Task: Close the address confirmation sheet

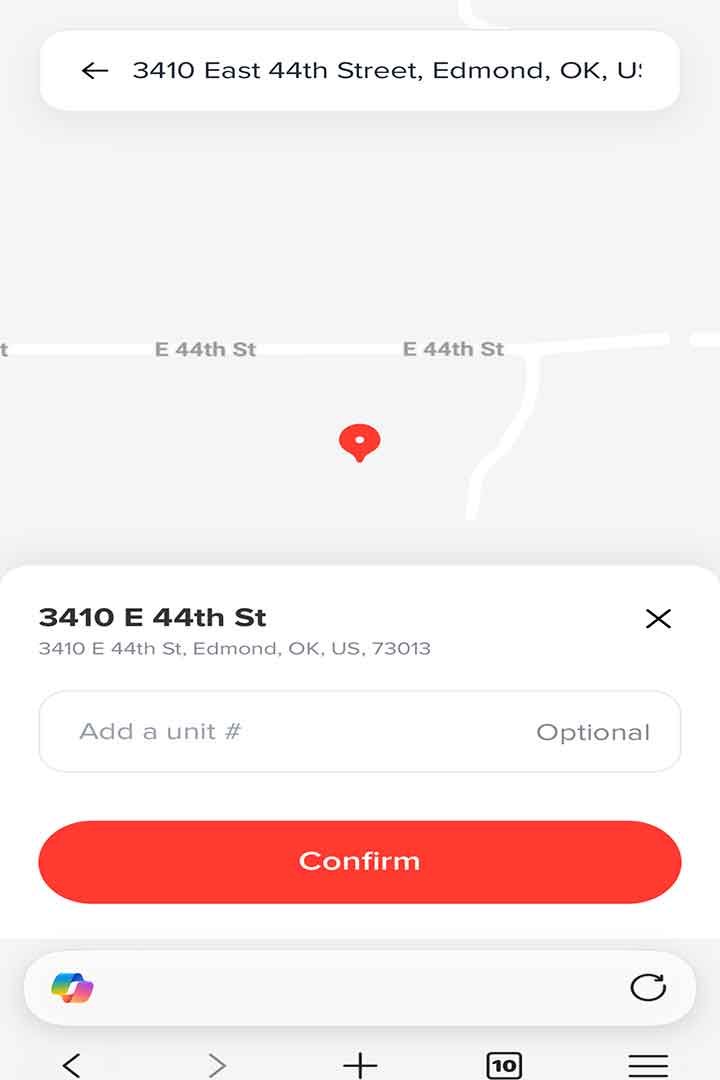Action: pos(658,619)
